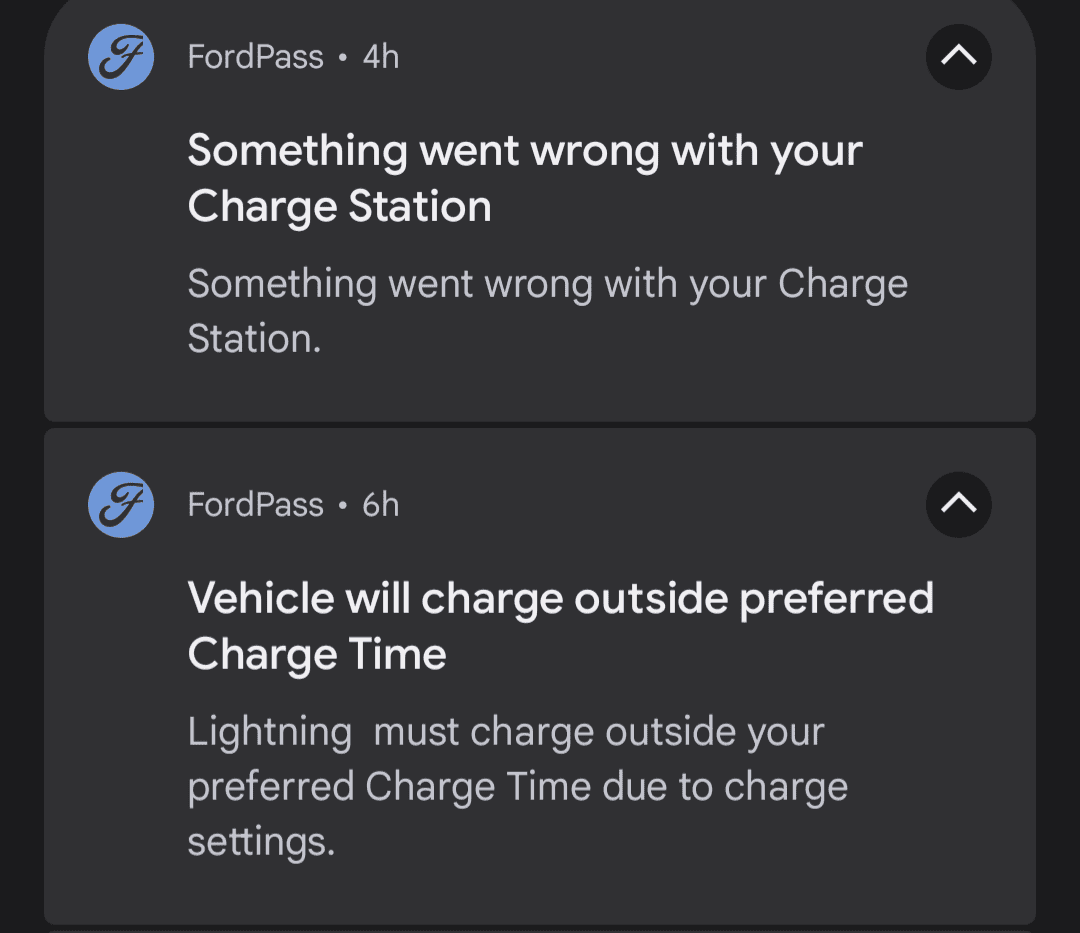Collapse the 6h FordPass Charge Time notification

click(x=958, y=505)
